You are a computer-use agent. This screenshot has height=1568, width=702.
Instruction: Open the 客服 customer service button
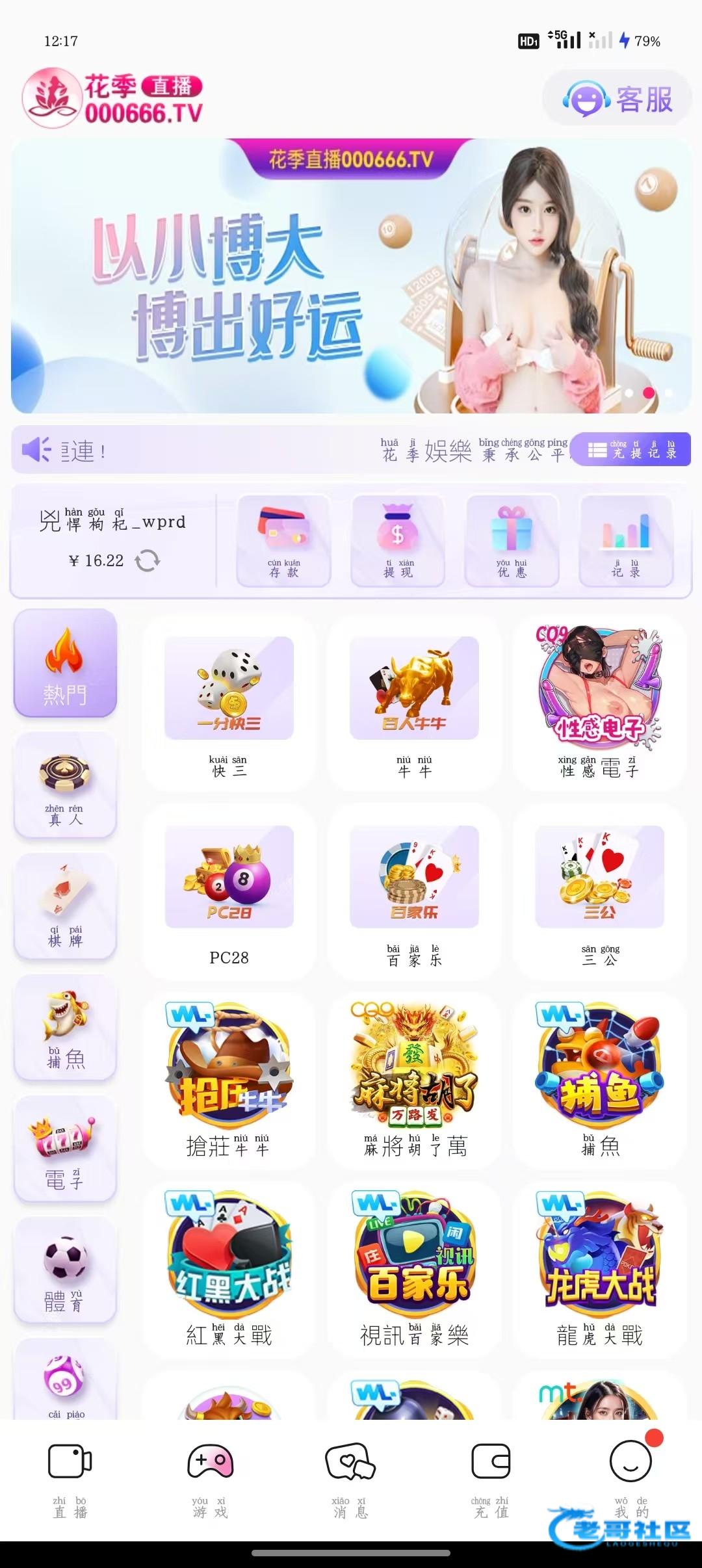[x=617, y=99]
